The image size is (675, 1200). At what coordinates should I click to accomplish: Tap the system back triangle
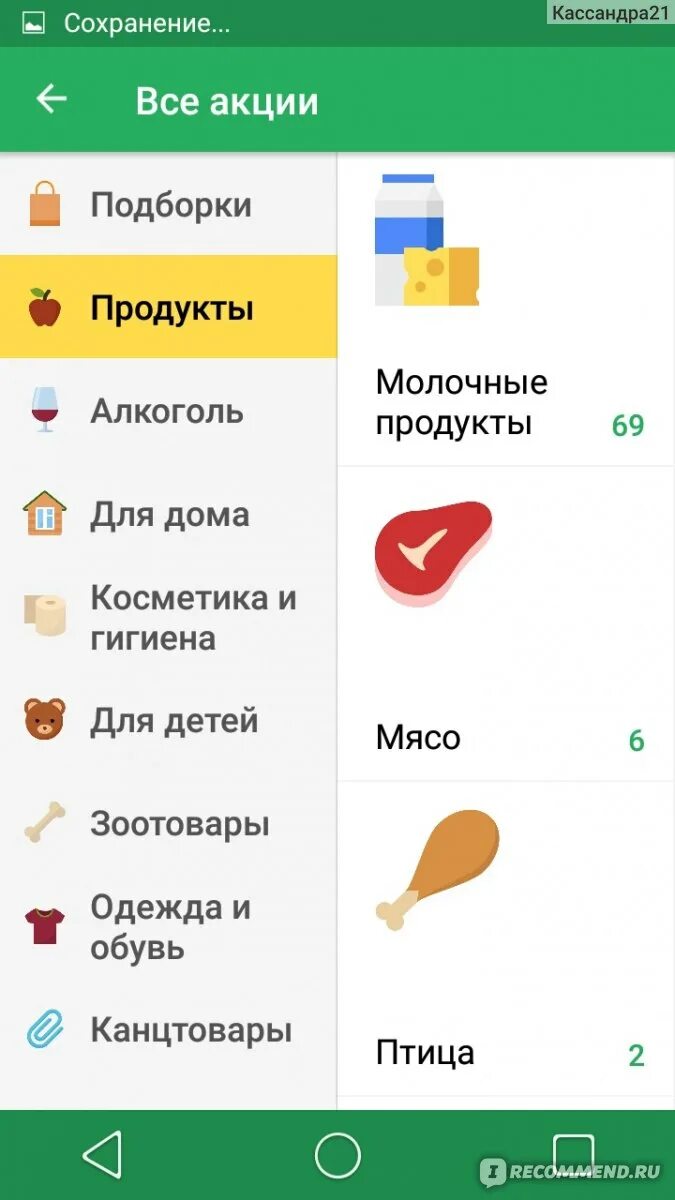point(102,1156)
